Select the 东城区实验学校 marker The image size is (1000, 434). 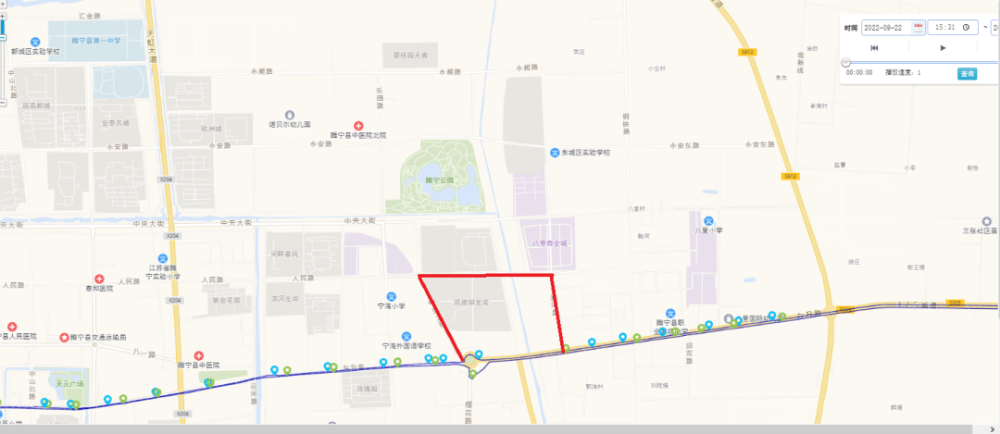(555, 152)
